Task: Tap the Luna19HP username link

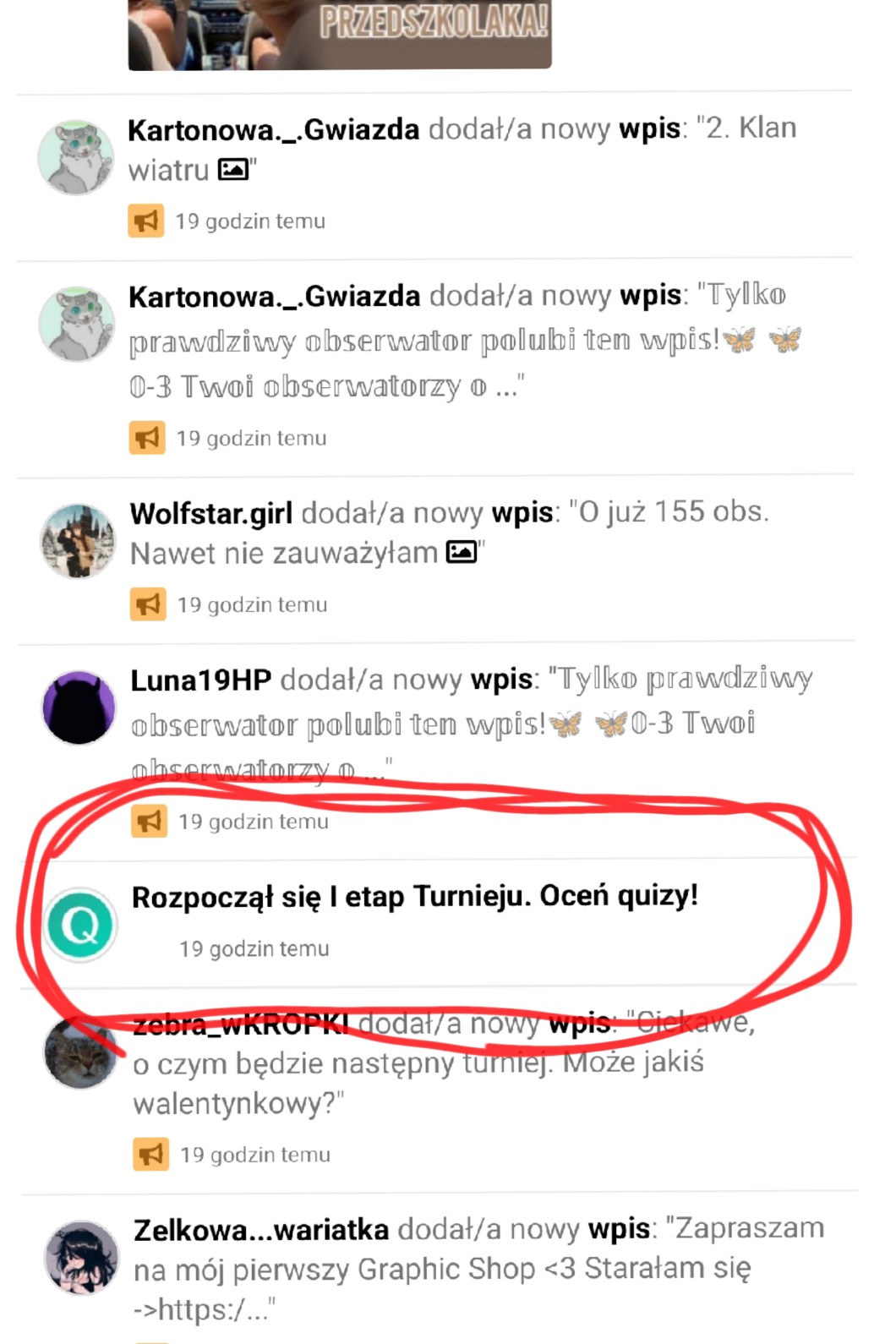Action: pos(201,680)
